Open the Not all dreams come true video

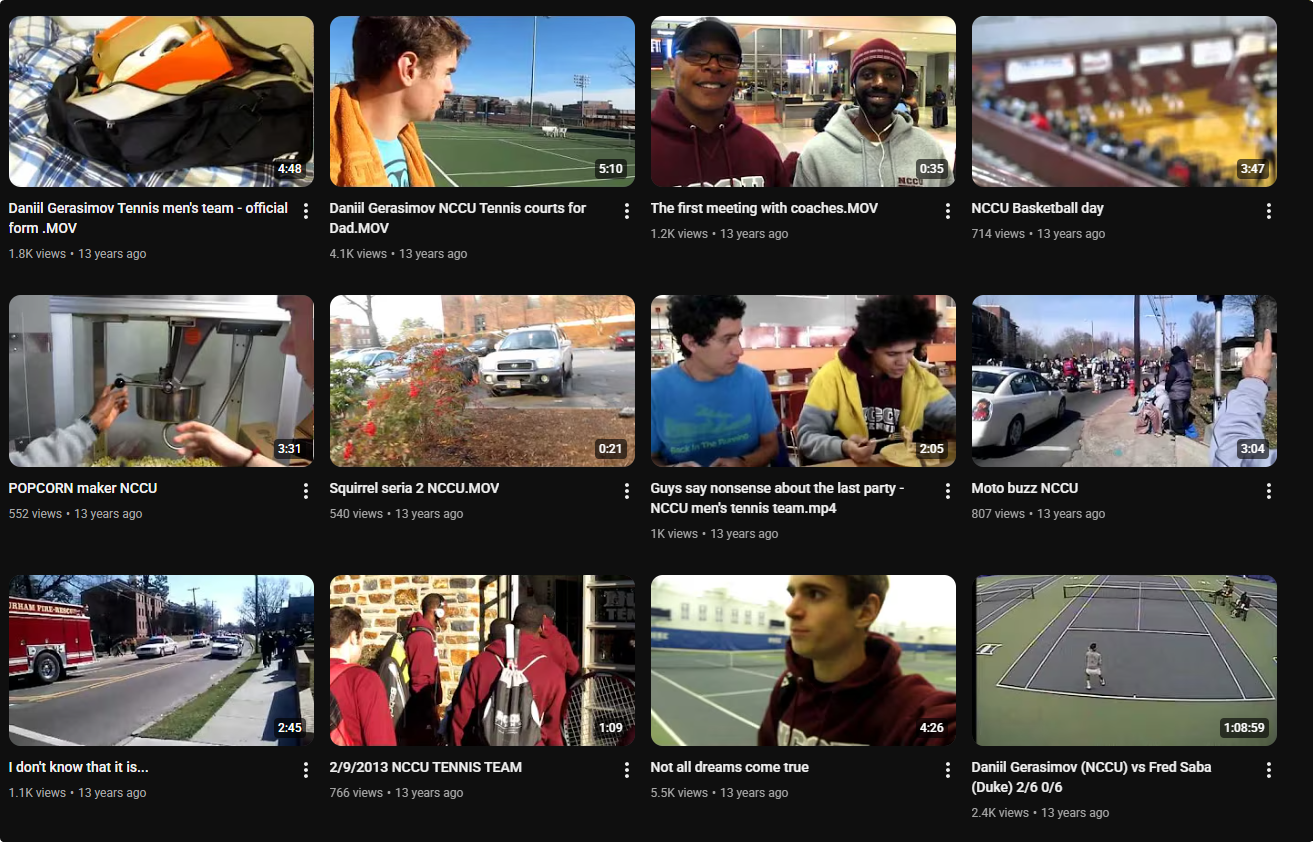click(803, 660)
